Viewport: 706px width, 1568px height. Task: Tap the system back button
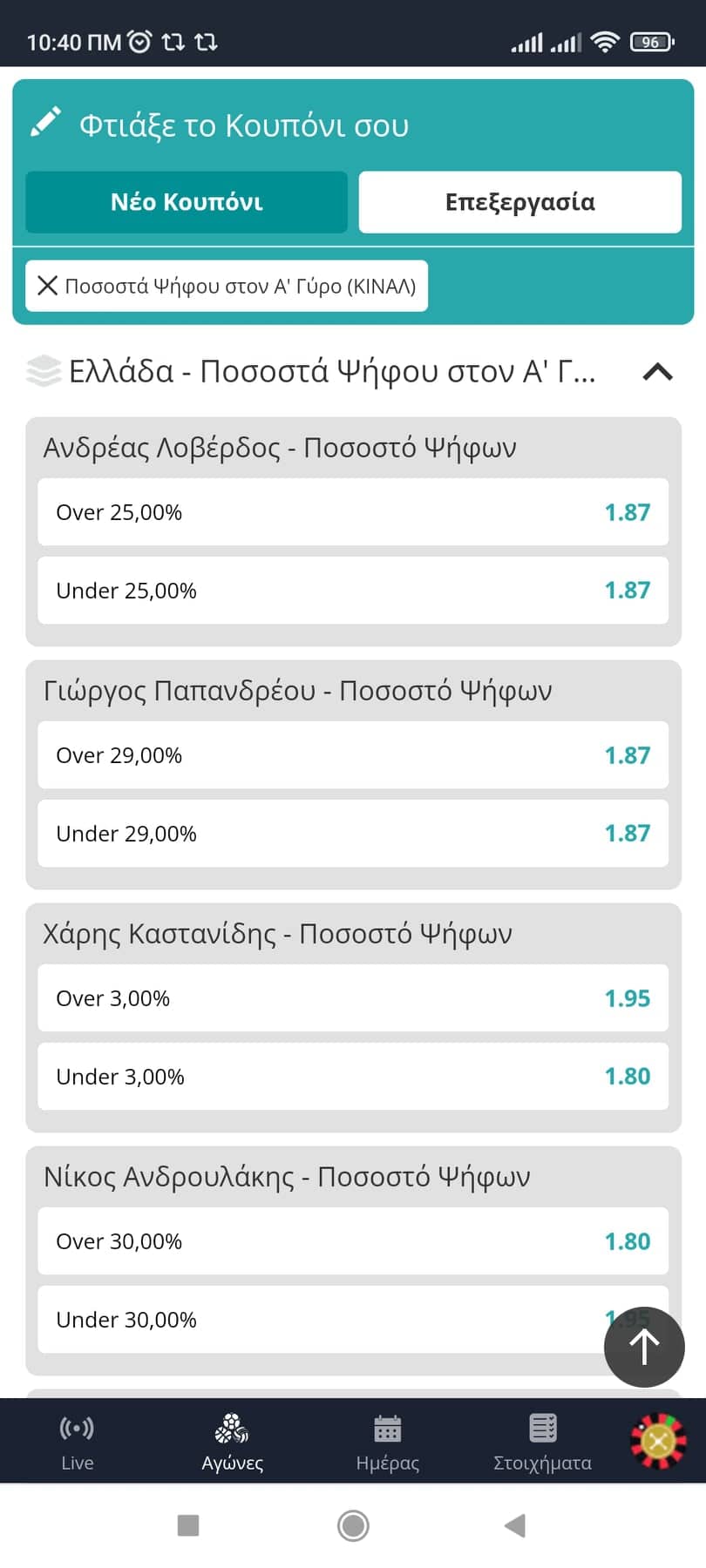pos(515,1525)
